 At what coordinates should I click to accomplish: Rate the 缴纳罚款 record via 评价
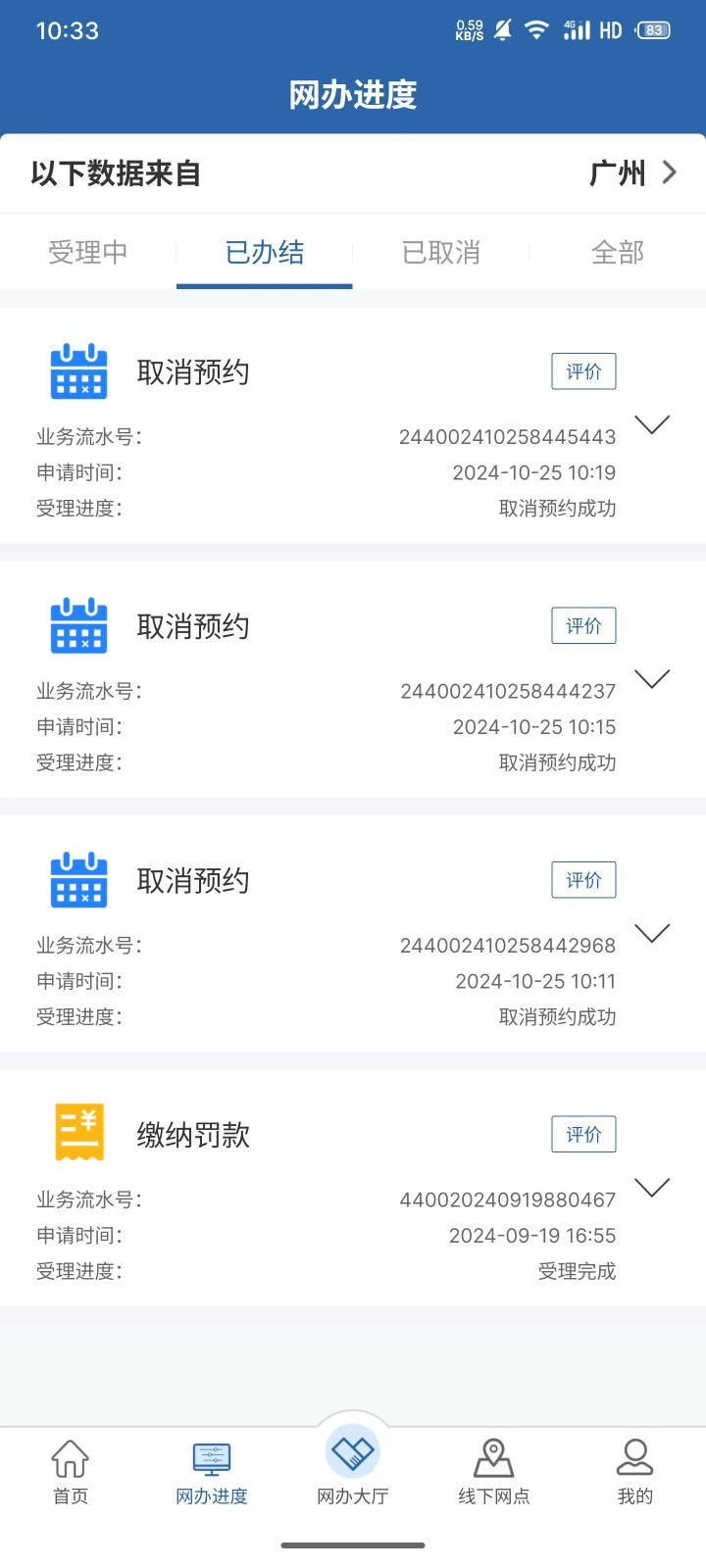click(x=583, y=1134)
